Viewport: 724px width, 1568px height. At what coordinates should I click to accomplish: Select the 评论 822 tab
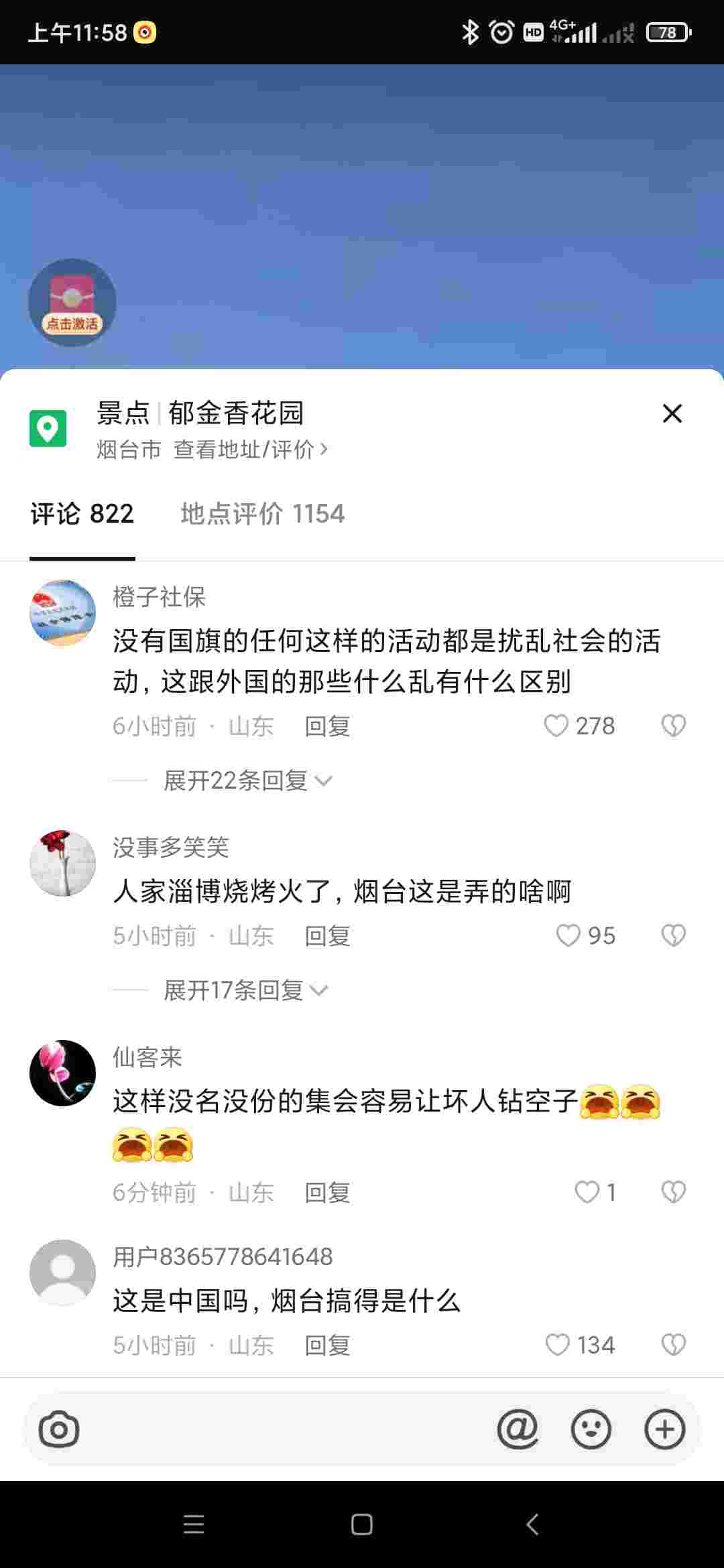click(82, 514)
